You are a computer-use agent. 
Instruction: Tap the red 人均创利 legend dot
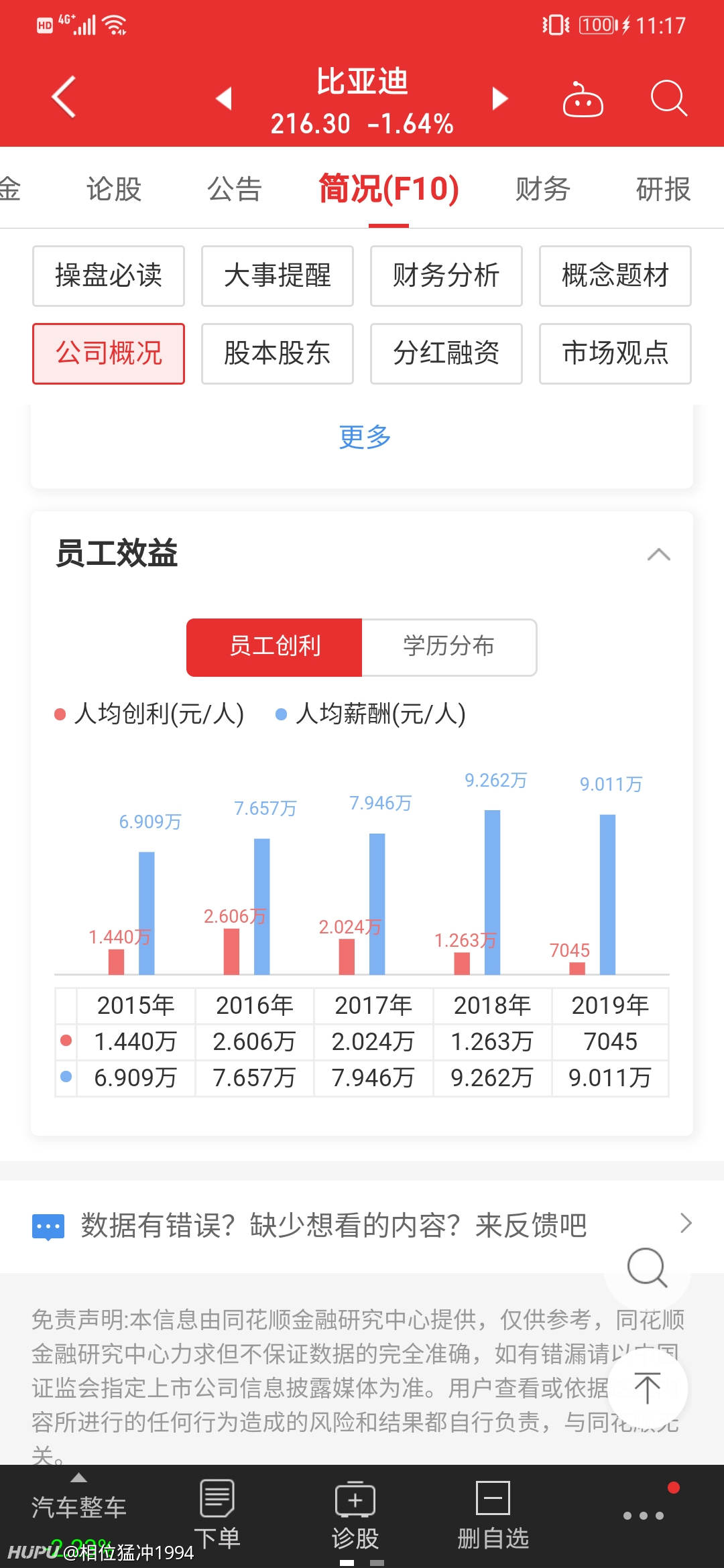point(60,715)
